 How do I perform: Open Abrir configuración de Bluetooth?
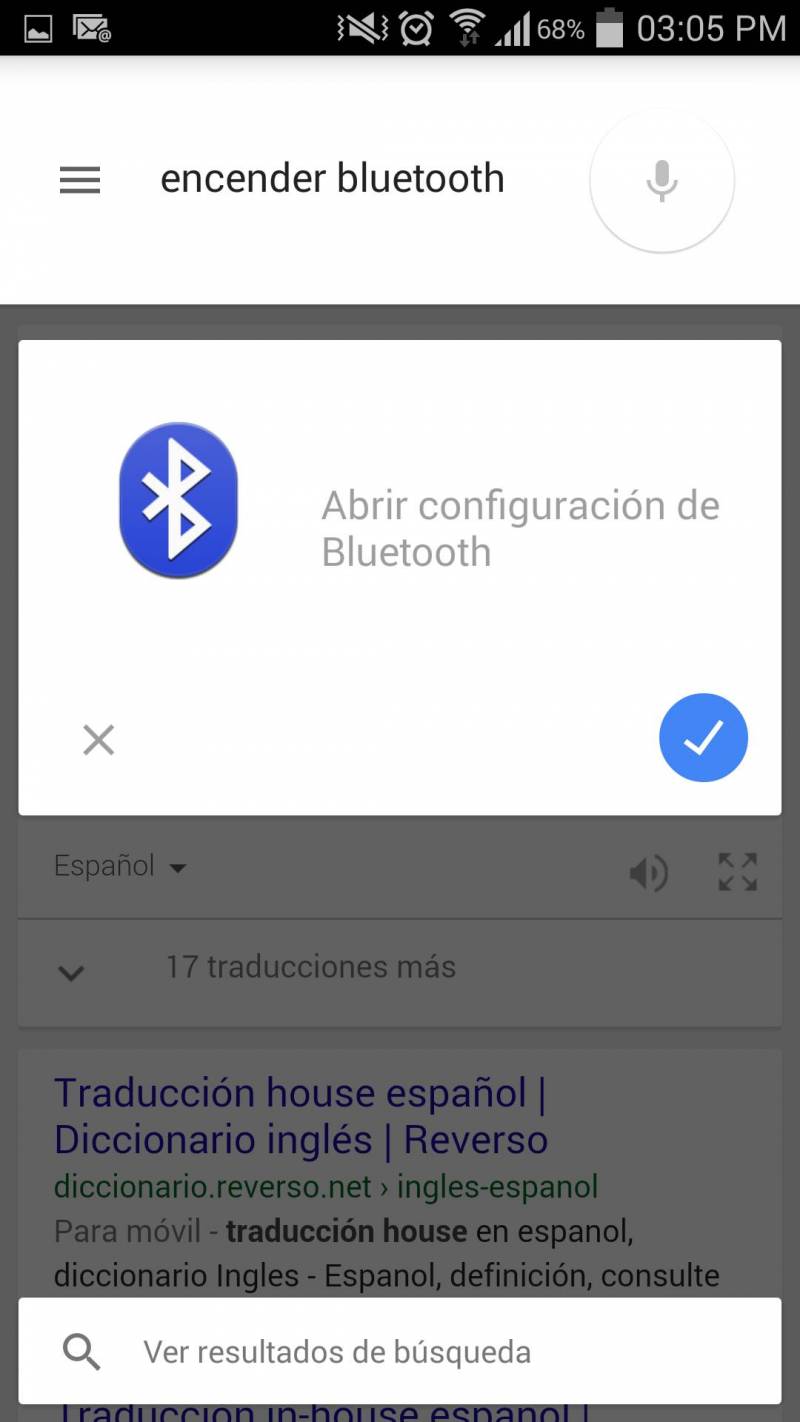[520, 528]
